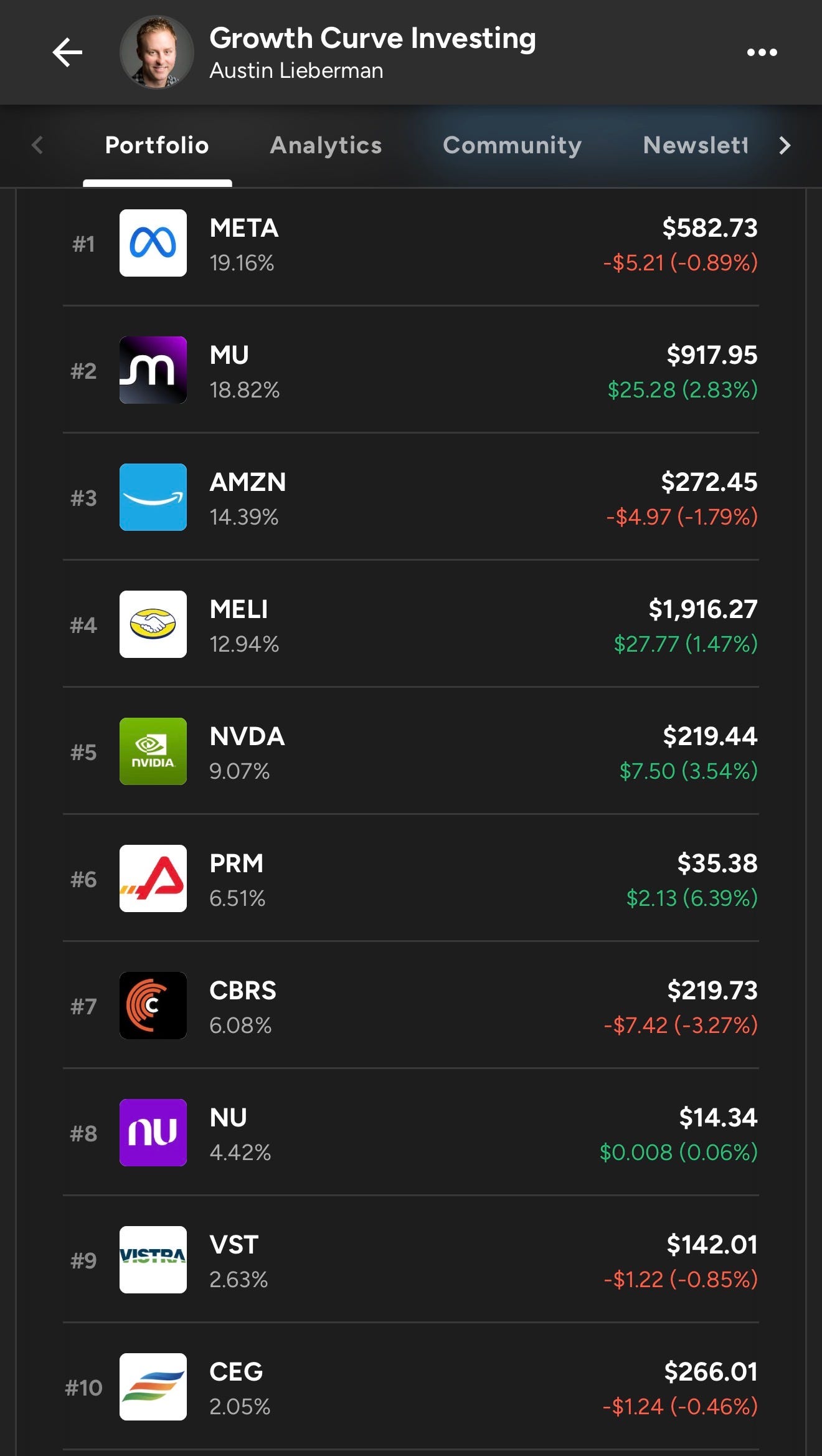The image size is (822, 1456).
Task: Show earlier tabs with the left chevron
Action: [37, 145]
